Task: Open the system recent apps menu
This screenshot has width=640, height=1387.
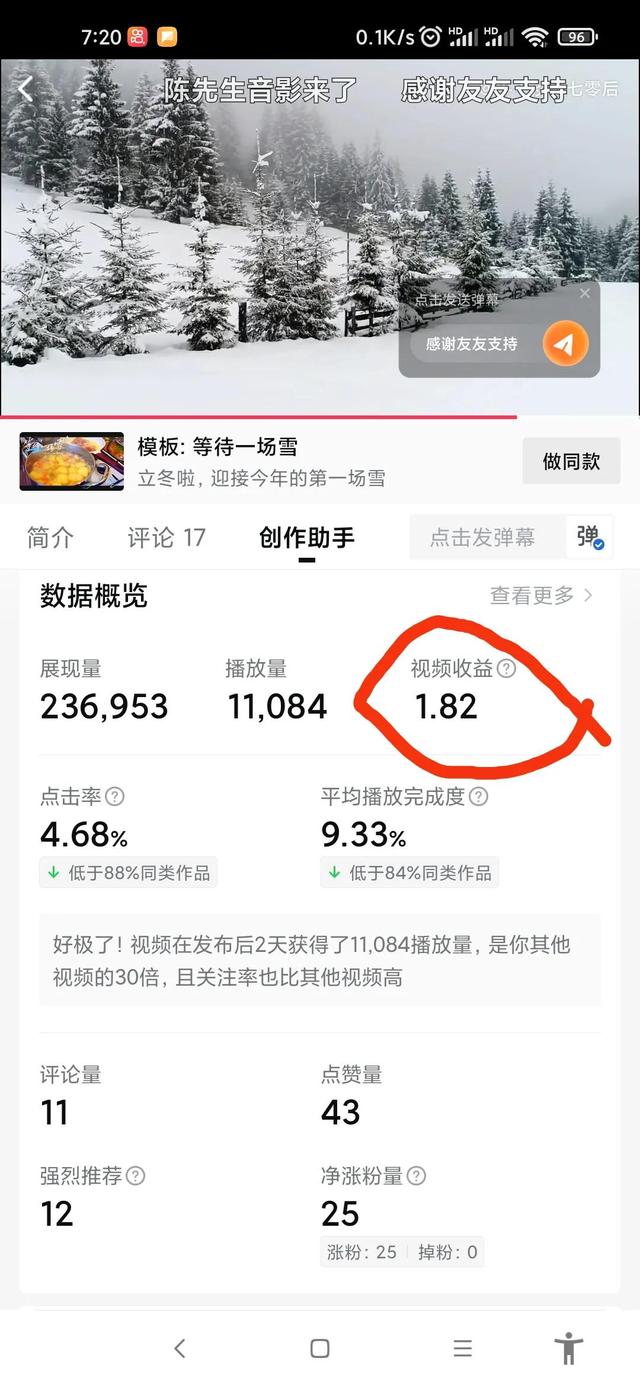Action: 462,1348
